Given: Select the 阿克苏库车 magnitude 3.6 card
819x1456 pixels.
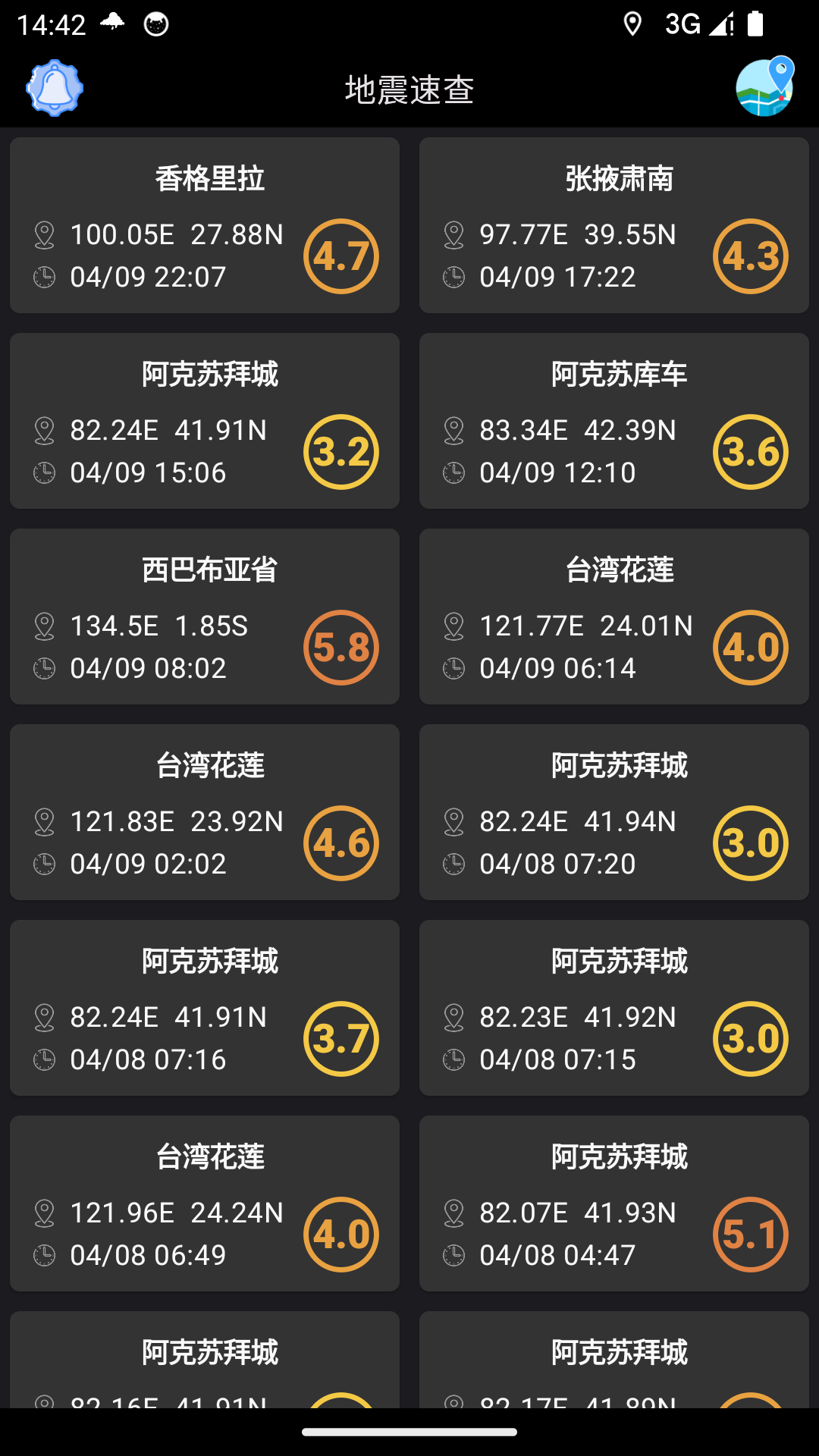Looking at the screenshot, I should click(614, 421).
